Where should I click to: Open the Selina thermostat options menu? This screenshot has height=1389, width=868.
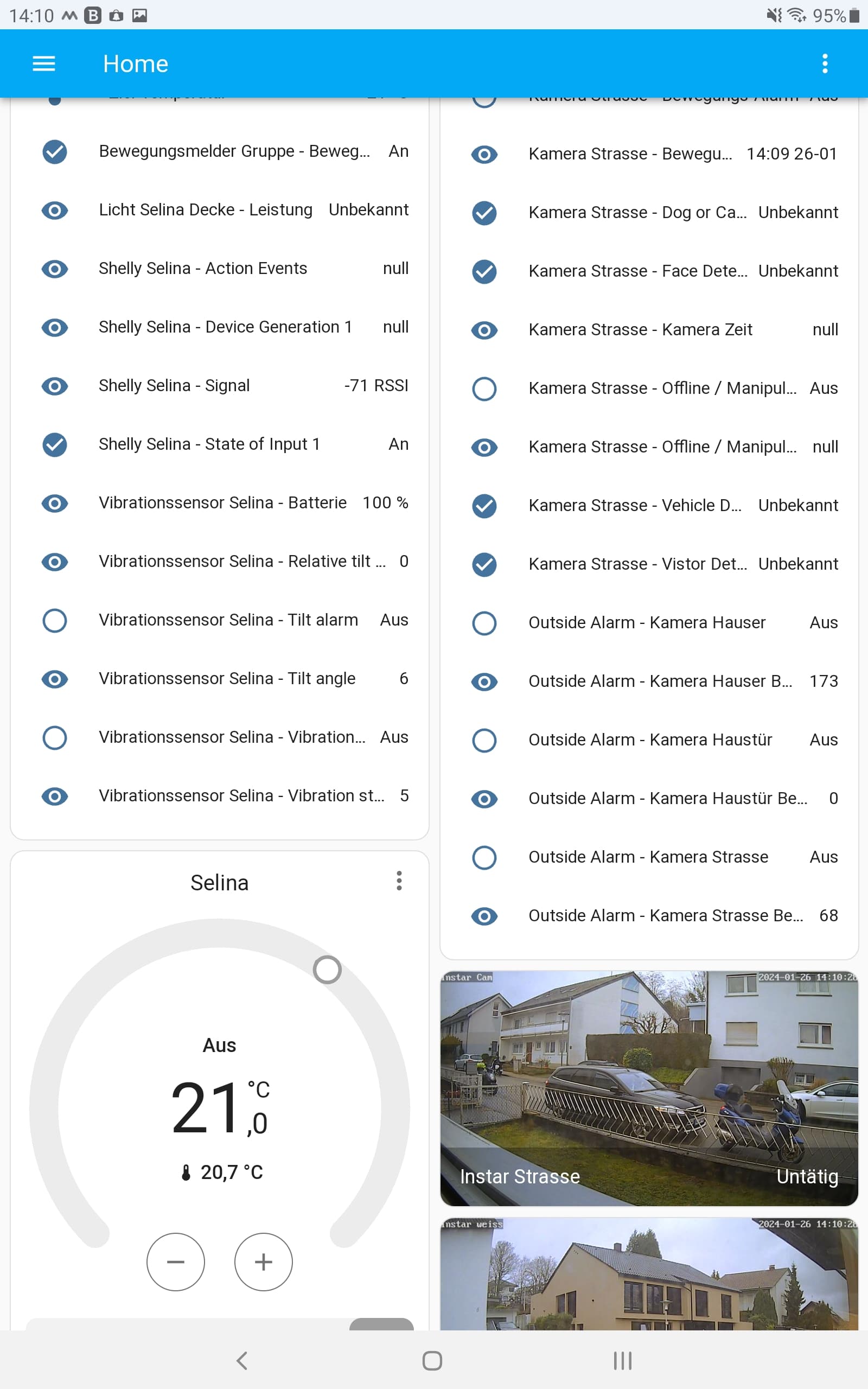click(x=399, y=881)
